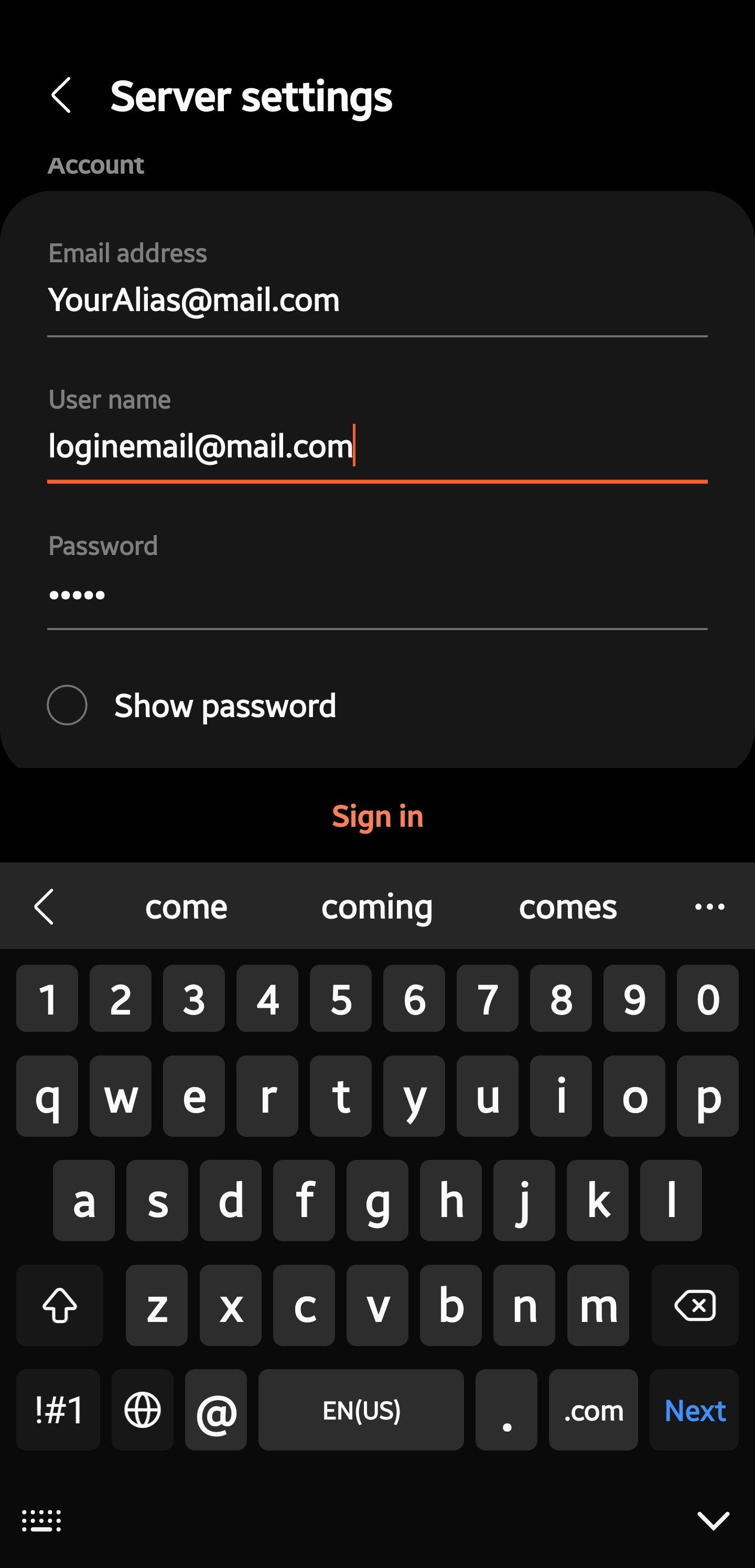Viewport: 755px width, 1568px height.
Task: Tap the Shift key on the keyboard
Action: tap(59, 1305)
